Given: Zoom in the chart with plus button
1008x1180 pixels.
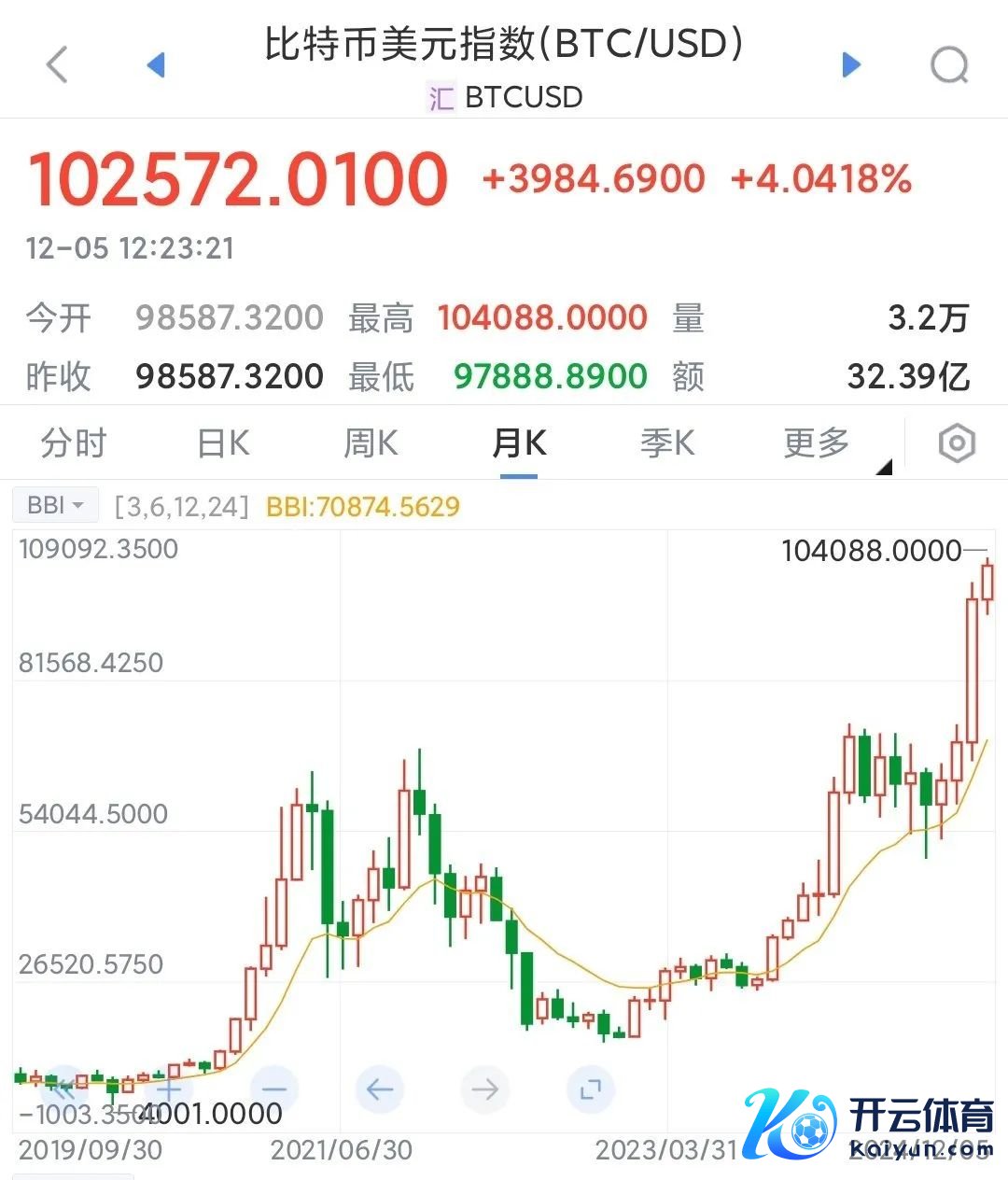Looking at the screenshot, I should tap(168, 1089).
